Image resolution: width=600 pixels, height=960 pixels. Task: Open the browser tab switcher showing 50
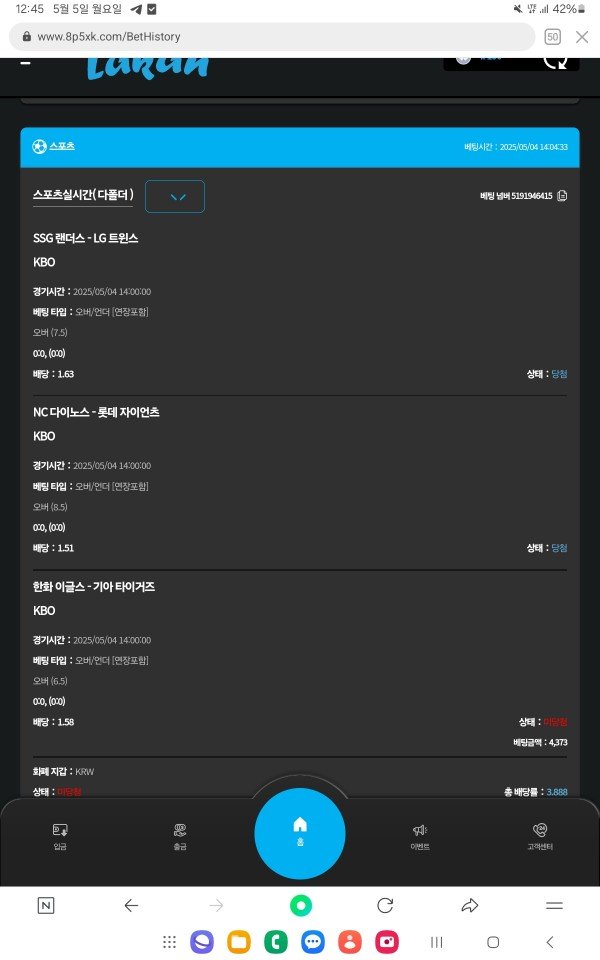tap(553, 37)
